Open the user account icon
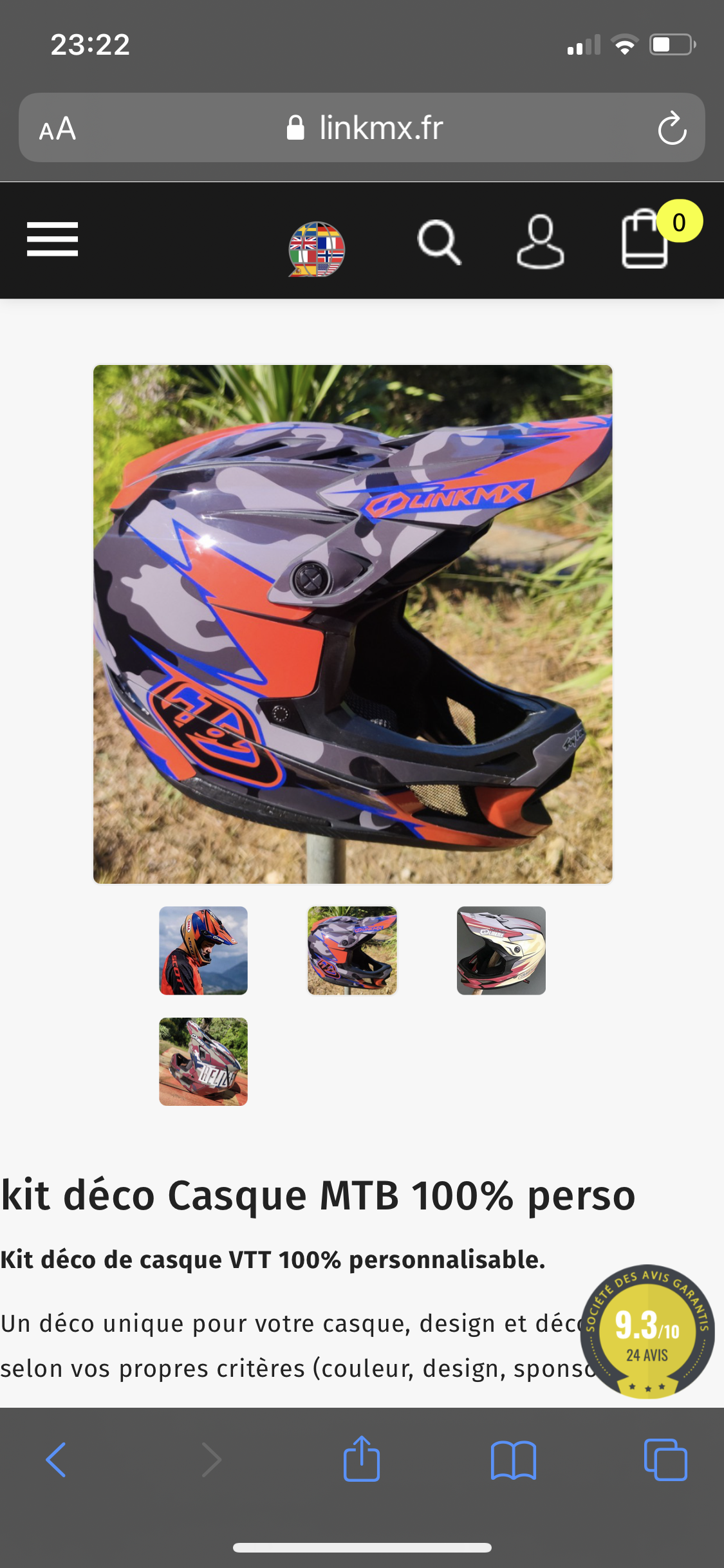The height and width of the screenshot is (1568, 724). click(x=540, y=241)
